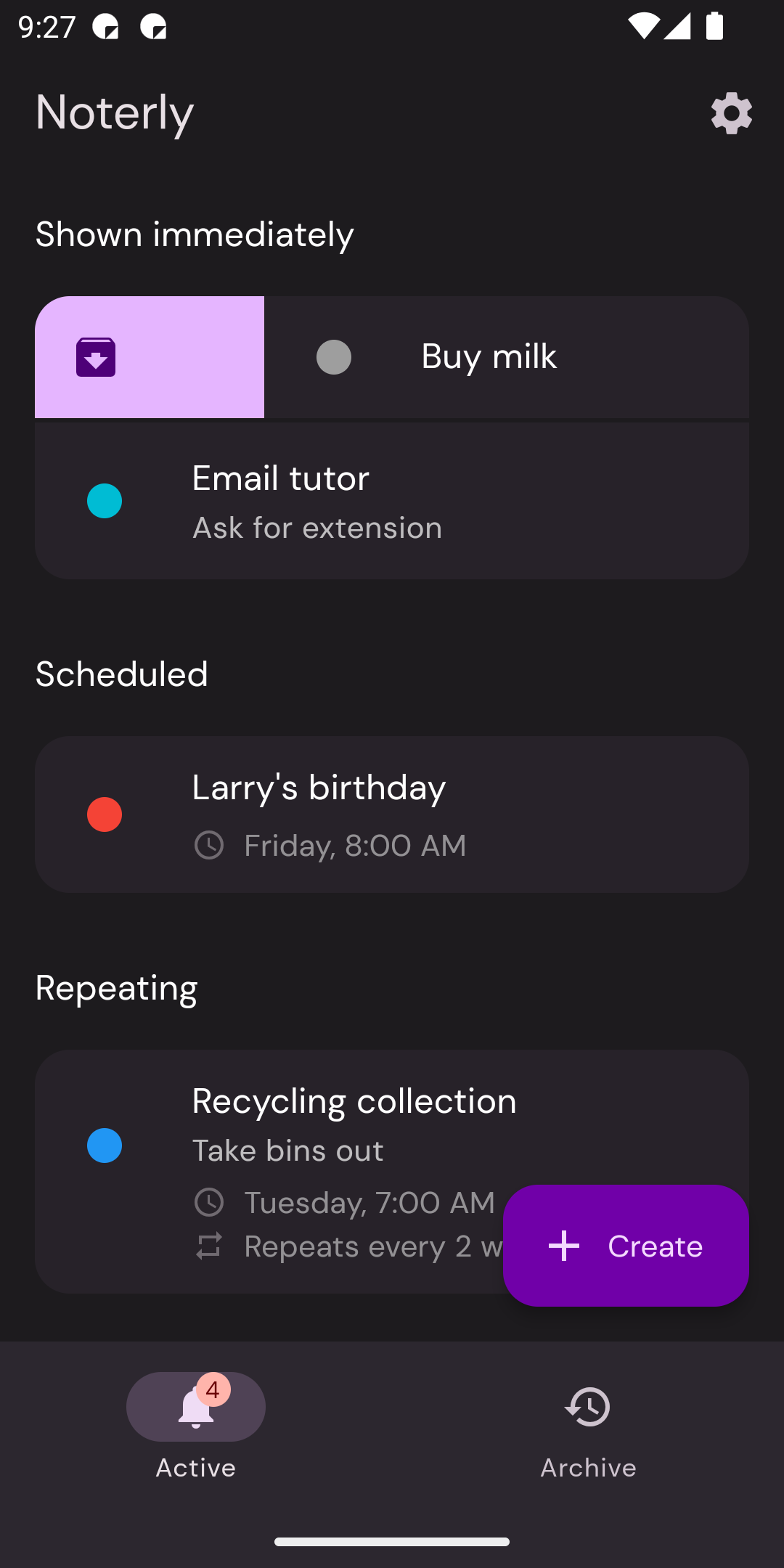
Task: Open the Email tutor note
Action: pos(392,501)
